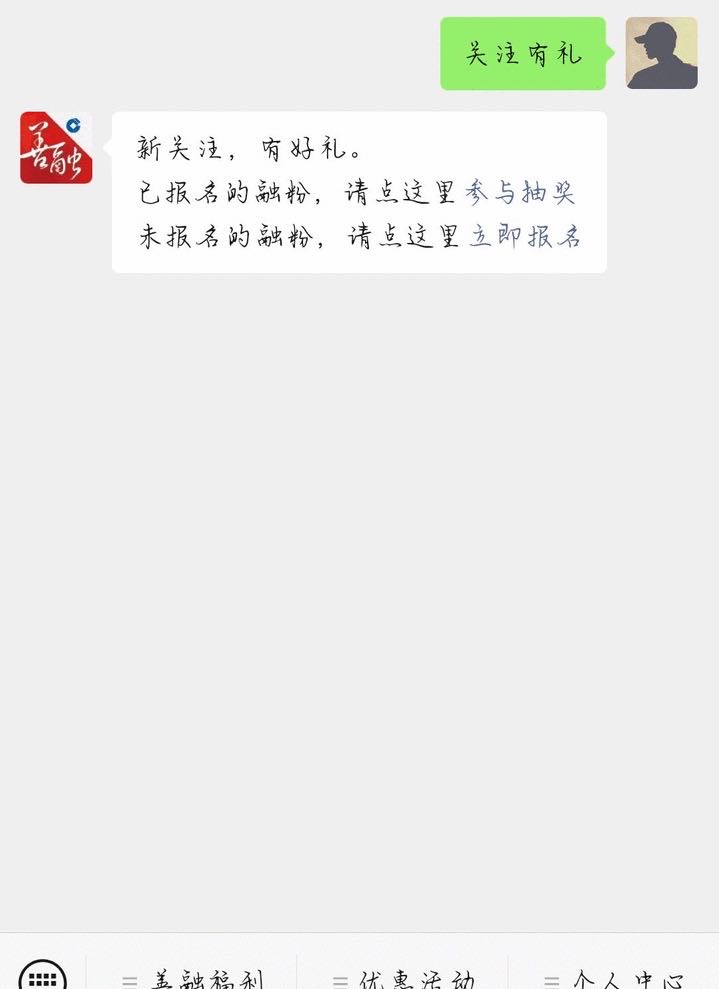
Task: Switch to keyboard input
Action: click(43, 976)
